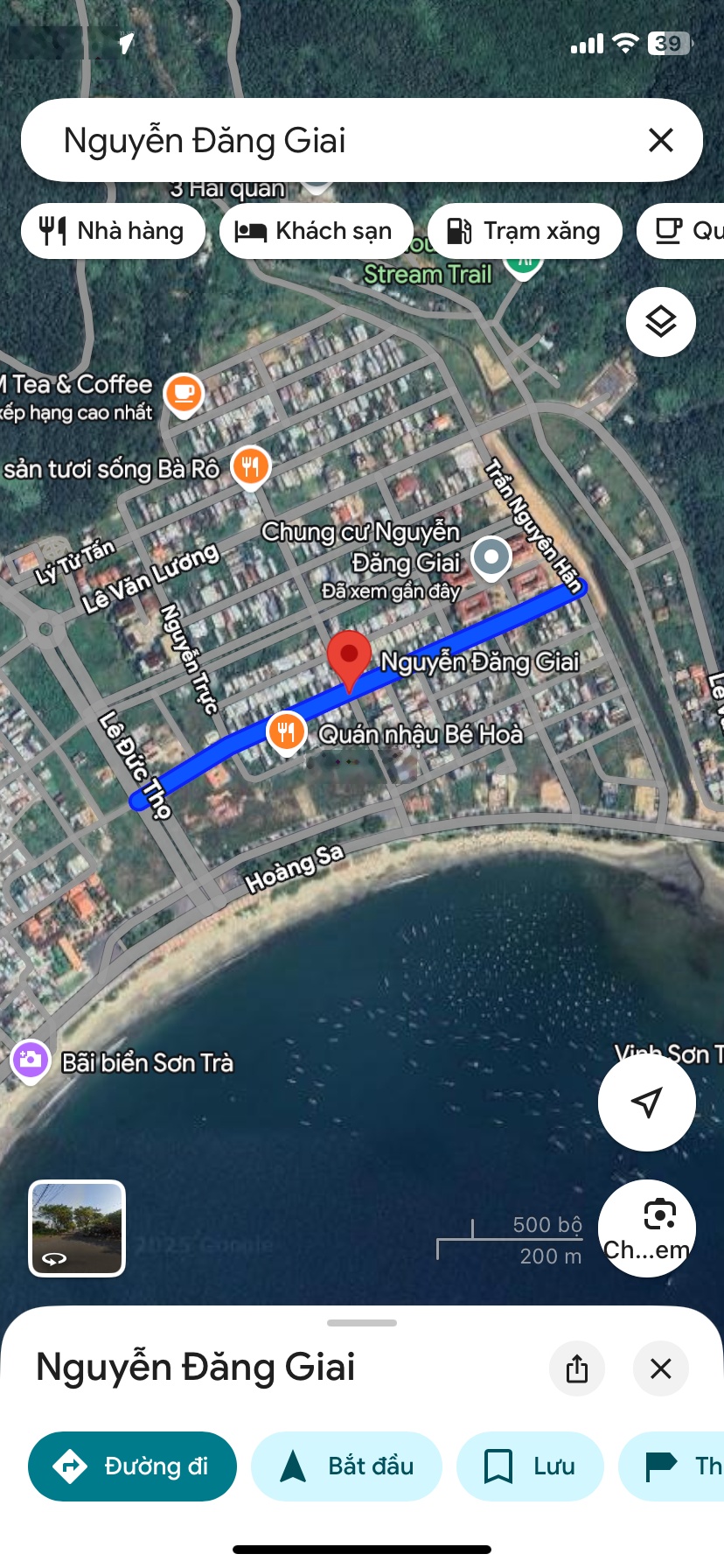
Task: Get directions with Đường đi
Action: (x=133, y=1466)
